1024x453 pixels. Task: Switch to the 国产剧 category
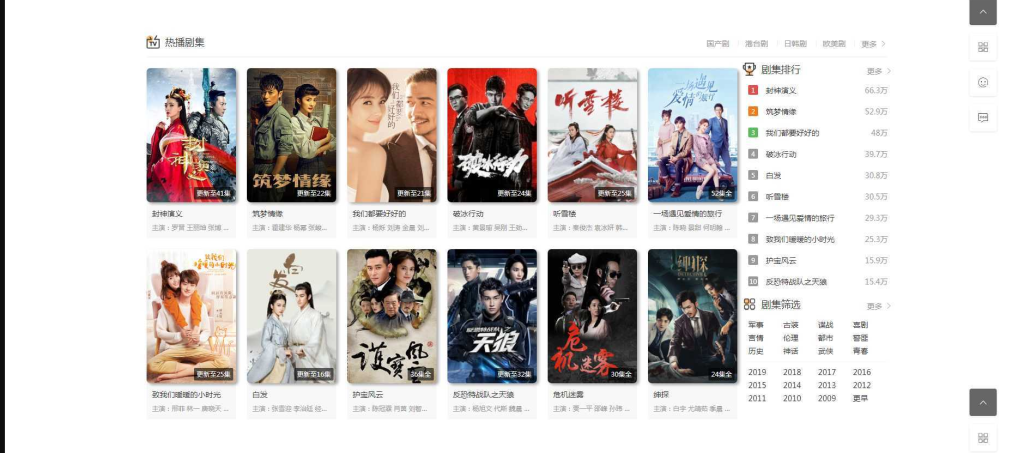coord(718,44)
